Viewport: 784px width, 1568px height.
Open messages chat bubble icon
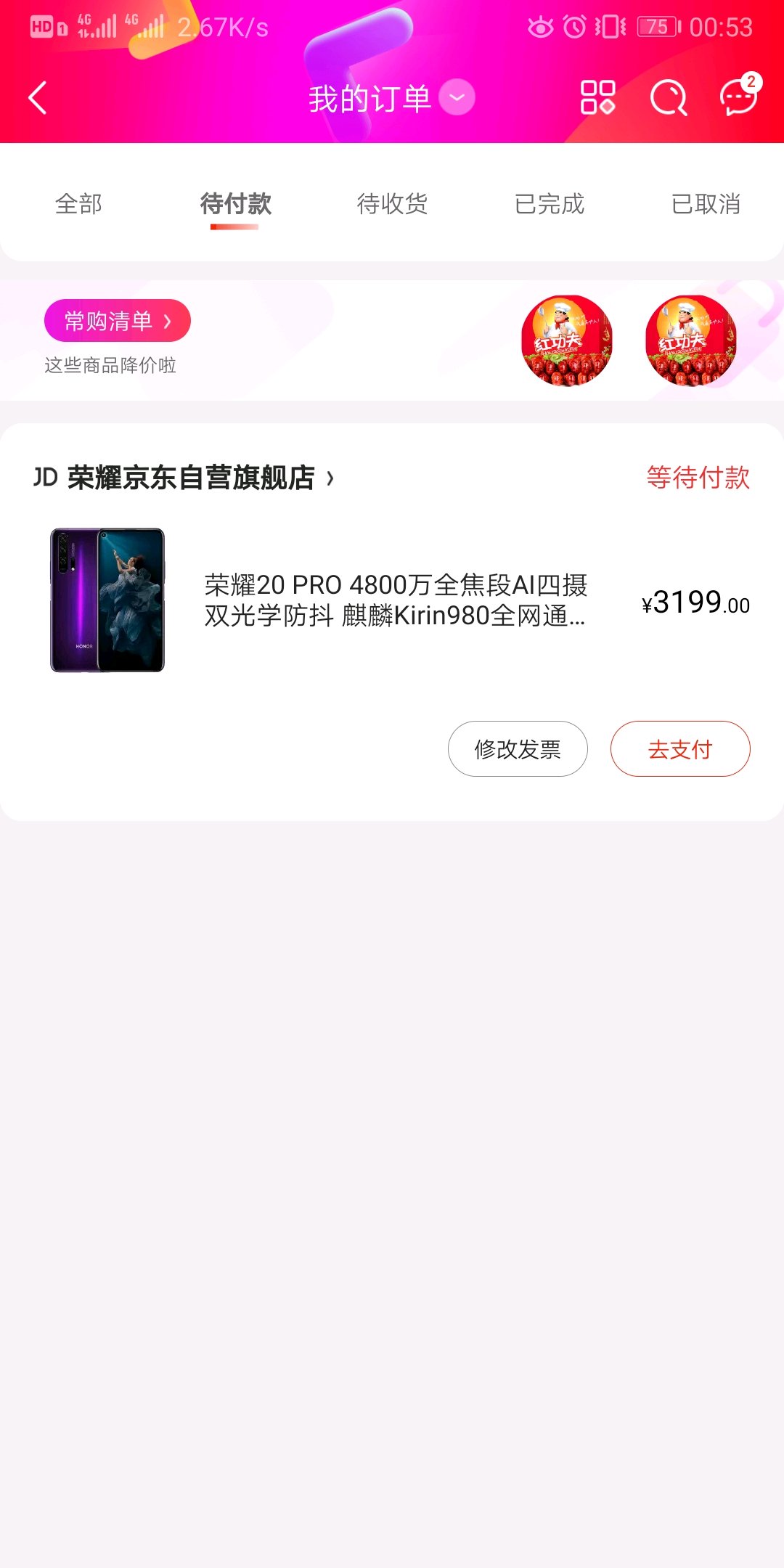738,97
